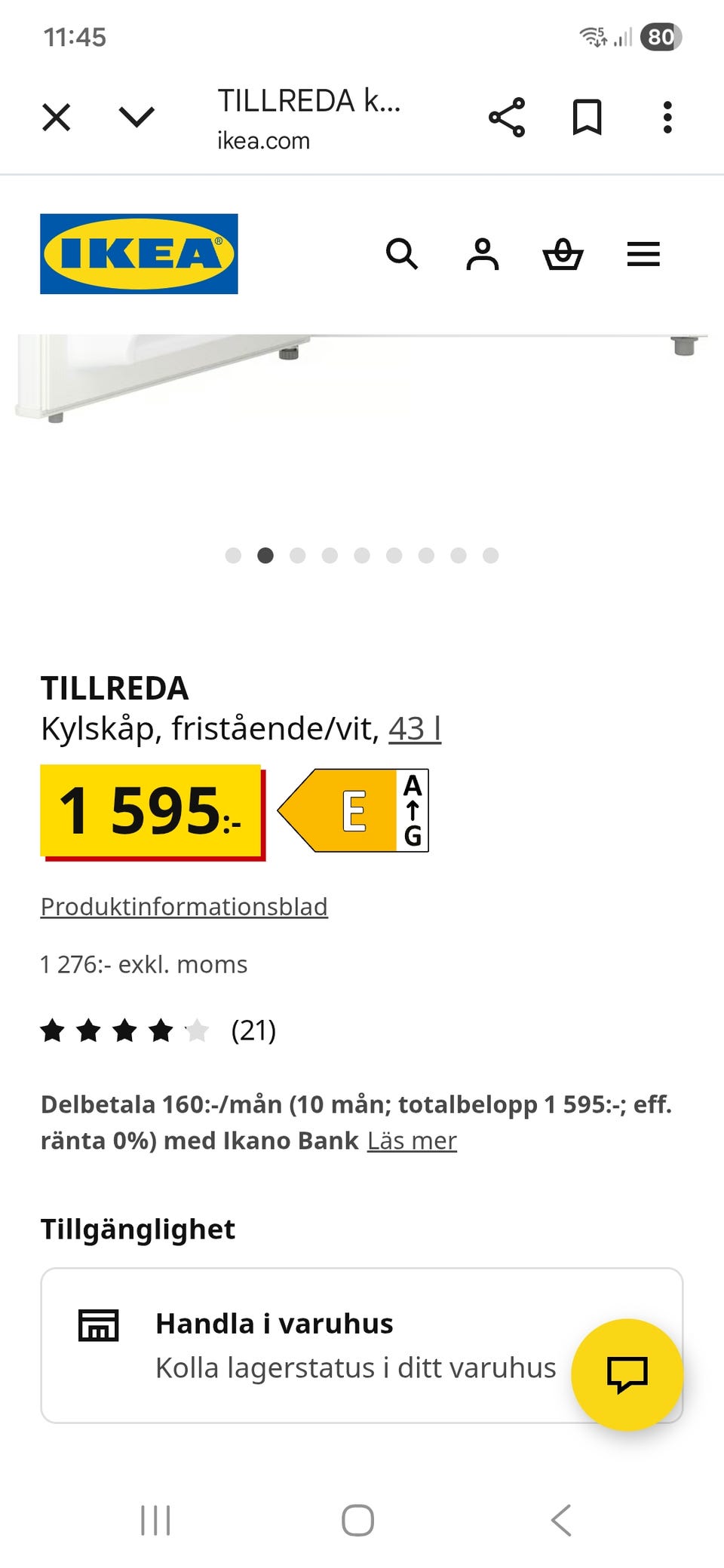Screen dimensions: 724x1568
Task: Start a chat with the yellow bubble
Action: click(x=627, y=1374)
